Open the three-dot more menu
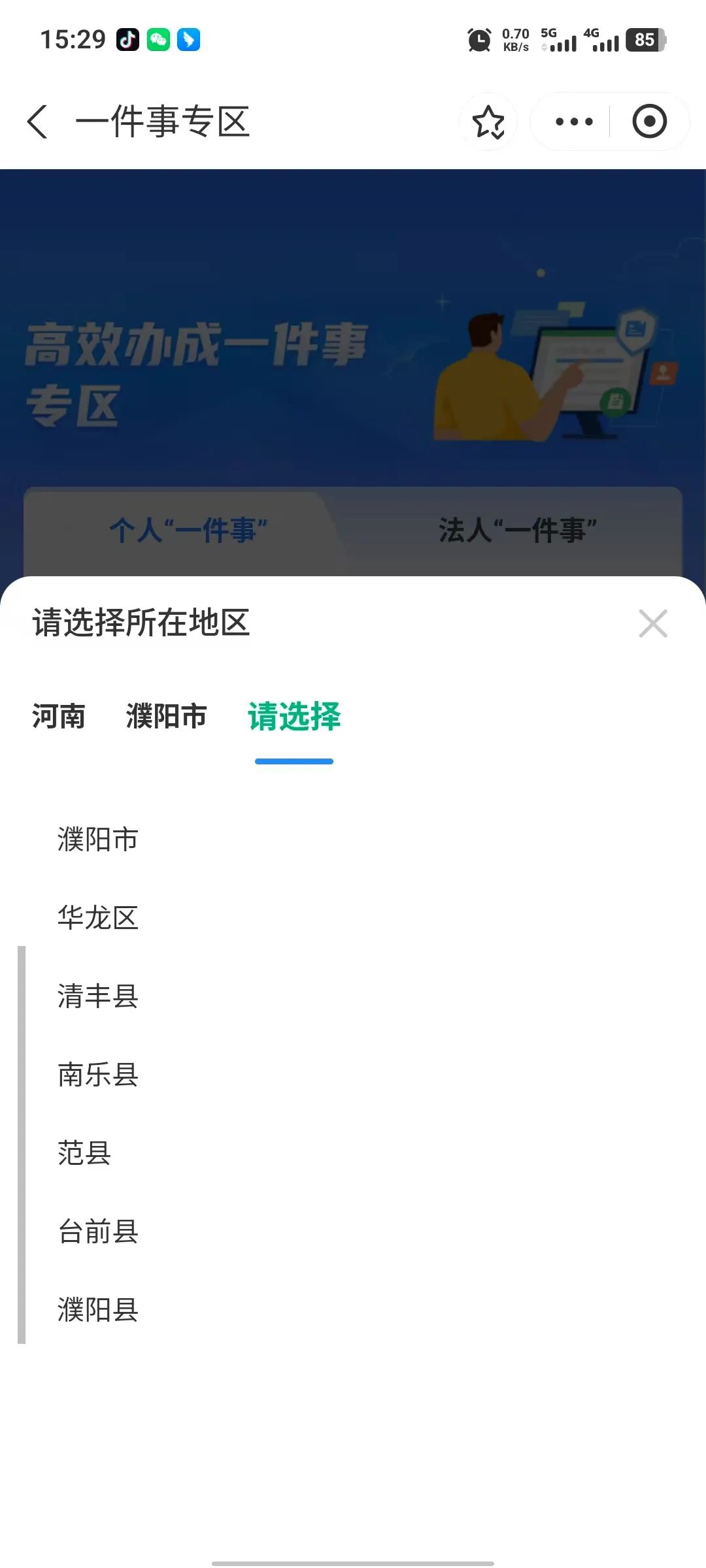 point(573,122)
